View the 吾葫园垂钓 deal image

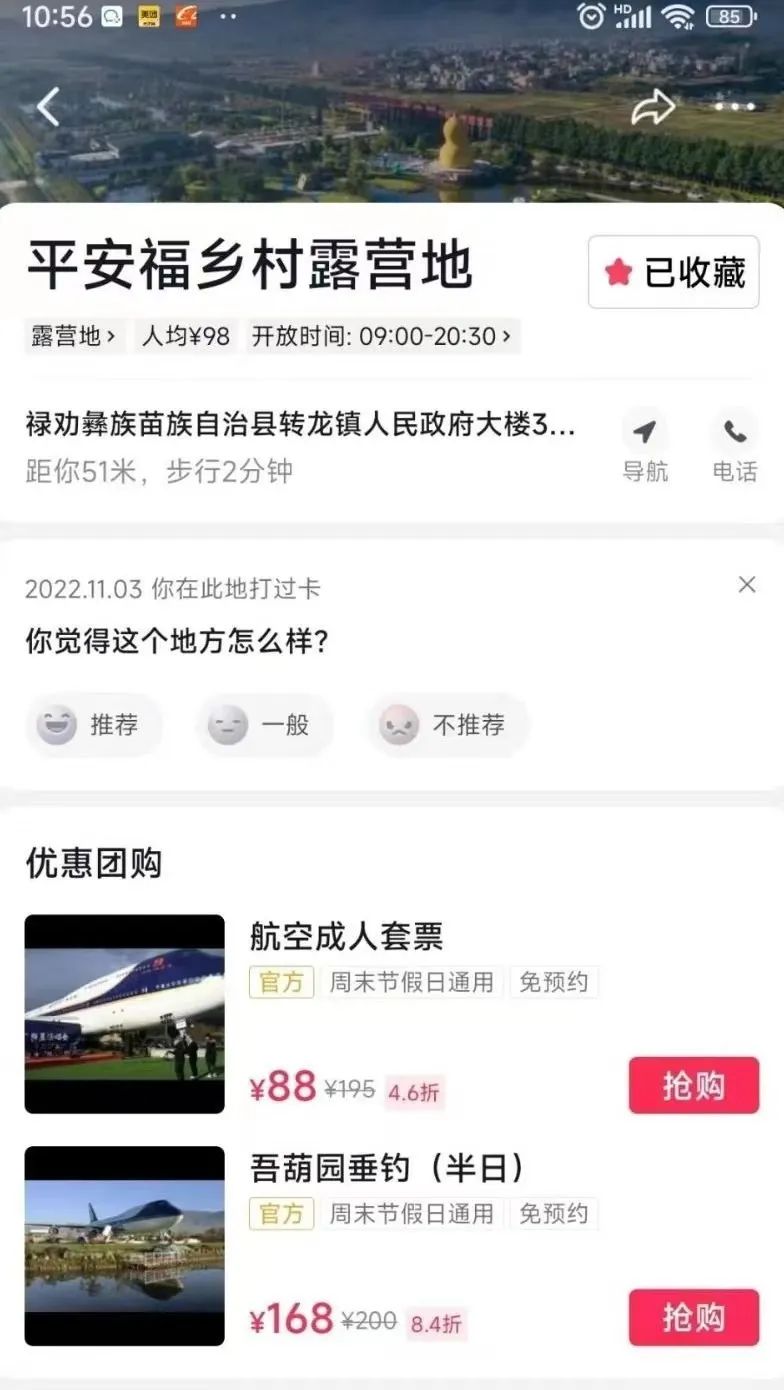click(125, 1246)
